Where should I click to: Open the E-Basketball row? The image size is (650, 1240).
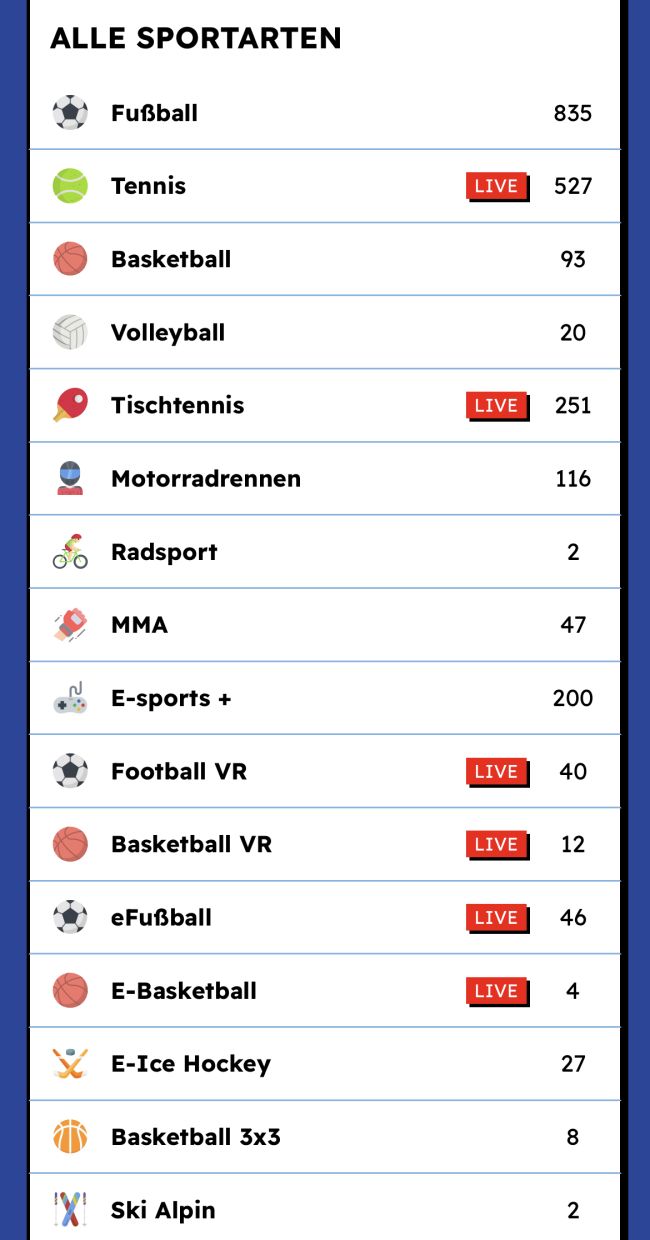click(x=184, y=991)
